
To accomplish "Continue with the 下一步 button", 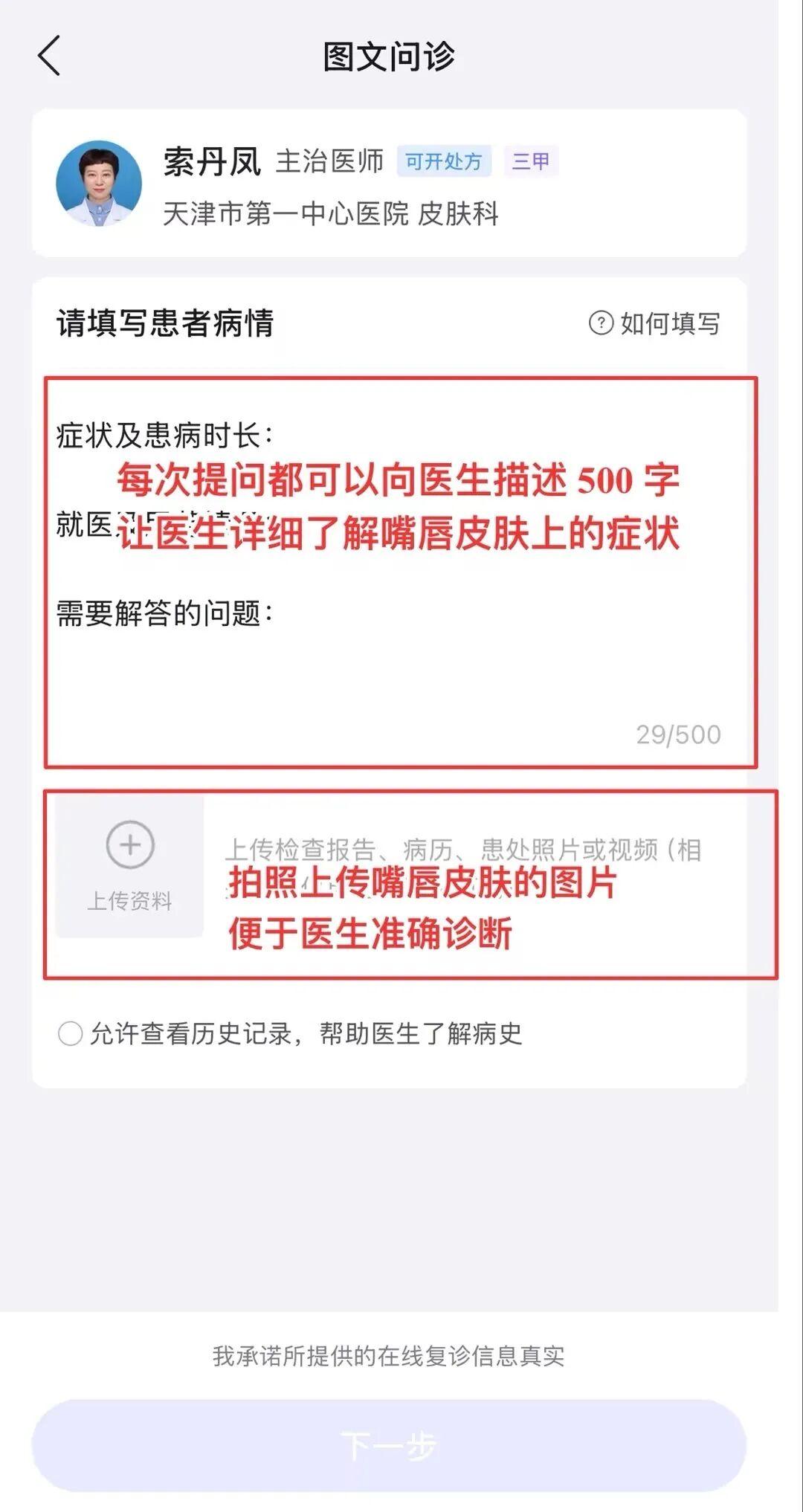I will coord(388,1445).
